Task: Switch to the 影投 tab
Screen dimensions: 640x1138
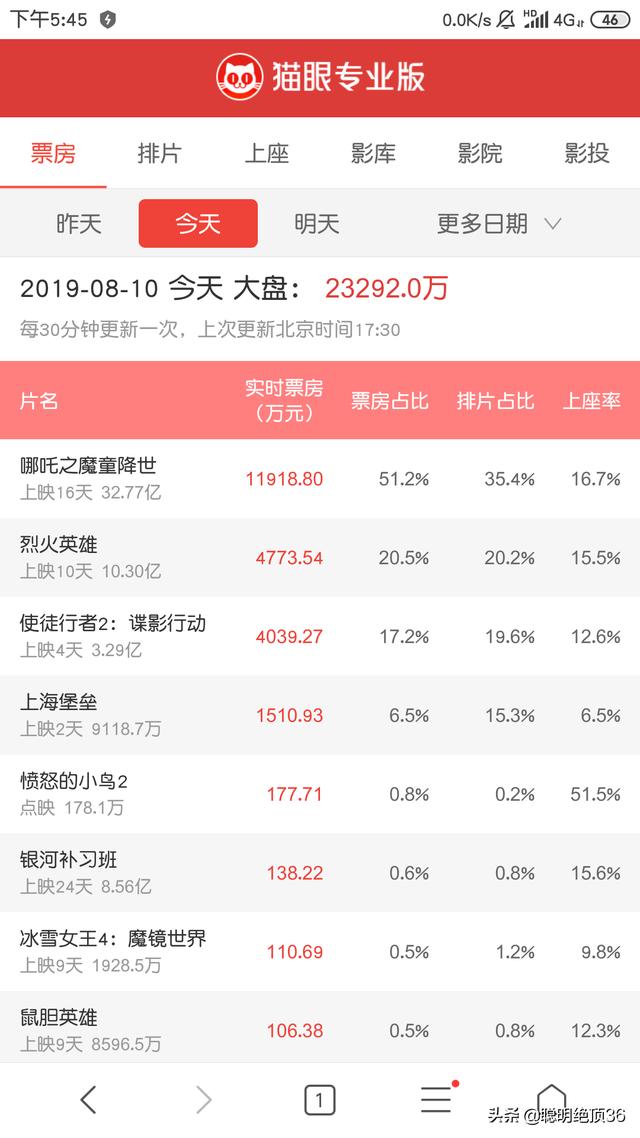Action: (x=587, y=153)
